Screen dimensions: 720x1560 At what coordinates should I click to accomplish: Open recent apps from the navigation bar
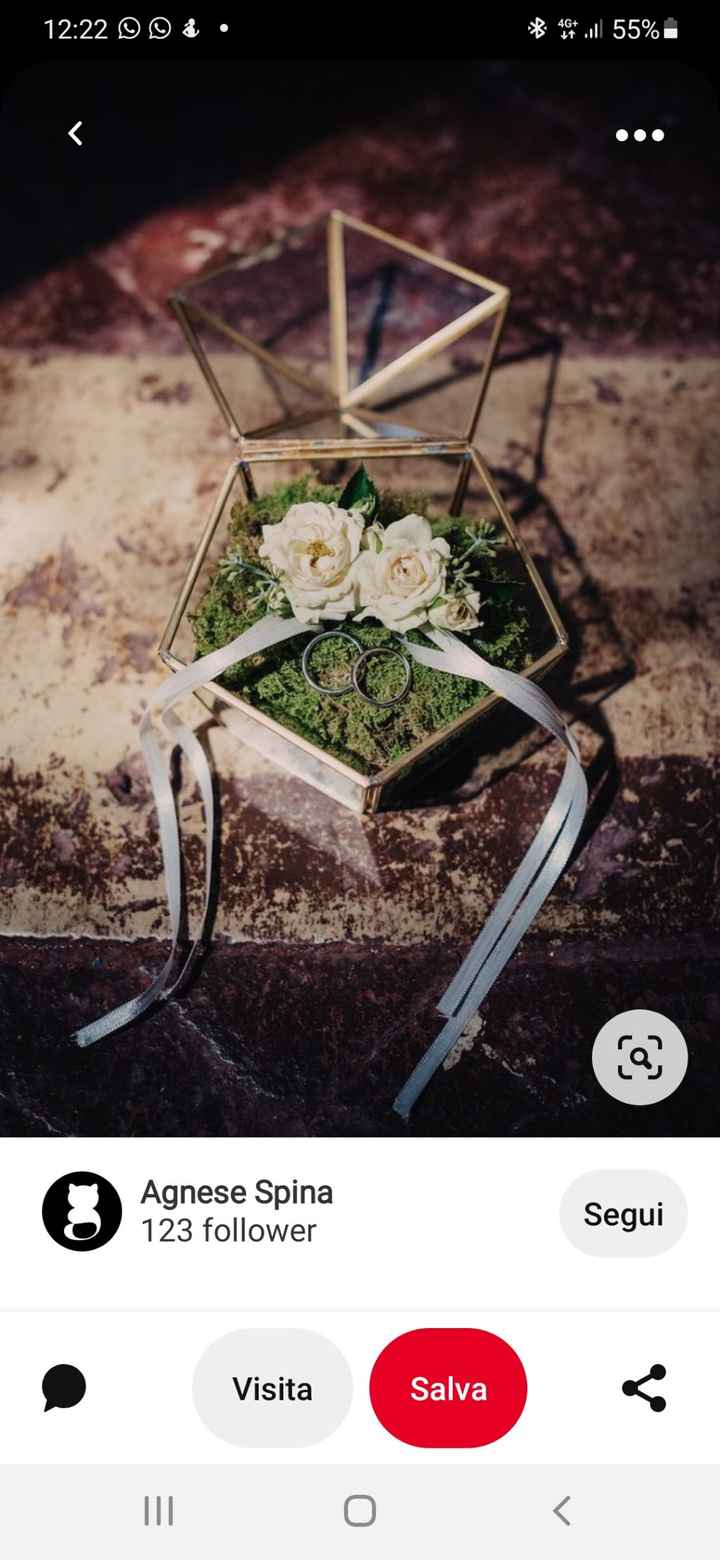(x=158, y=1510)
